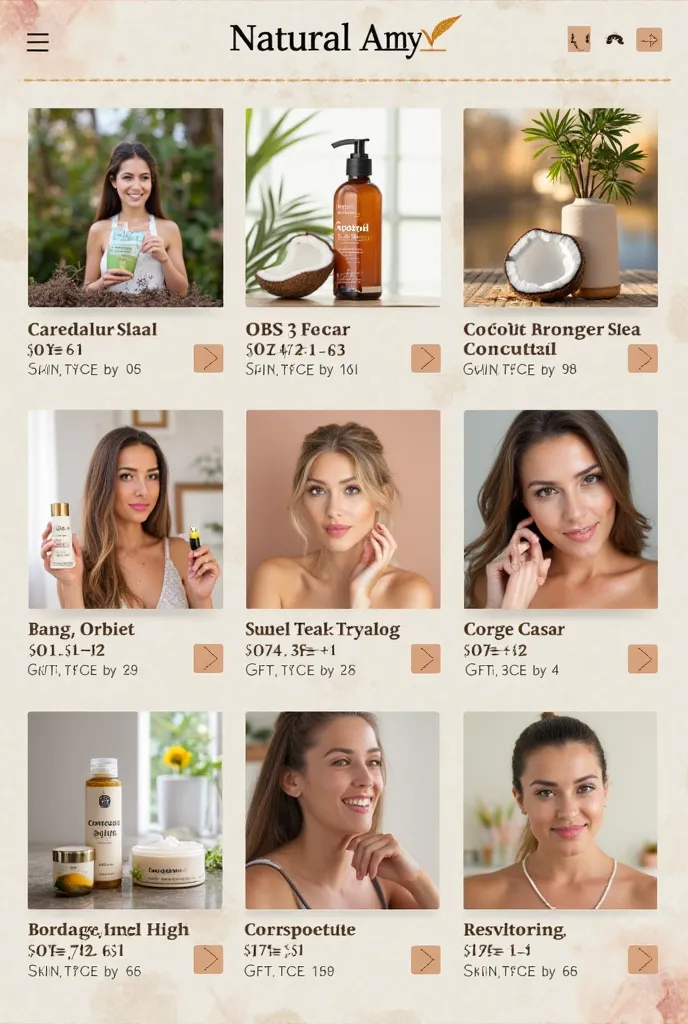Tap the arrow icon in the header
The image size is (688, 1024).
coord(649,40)
